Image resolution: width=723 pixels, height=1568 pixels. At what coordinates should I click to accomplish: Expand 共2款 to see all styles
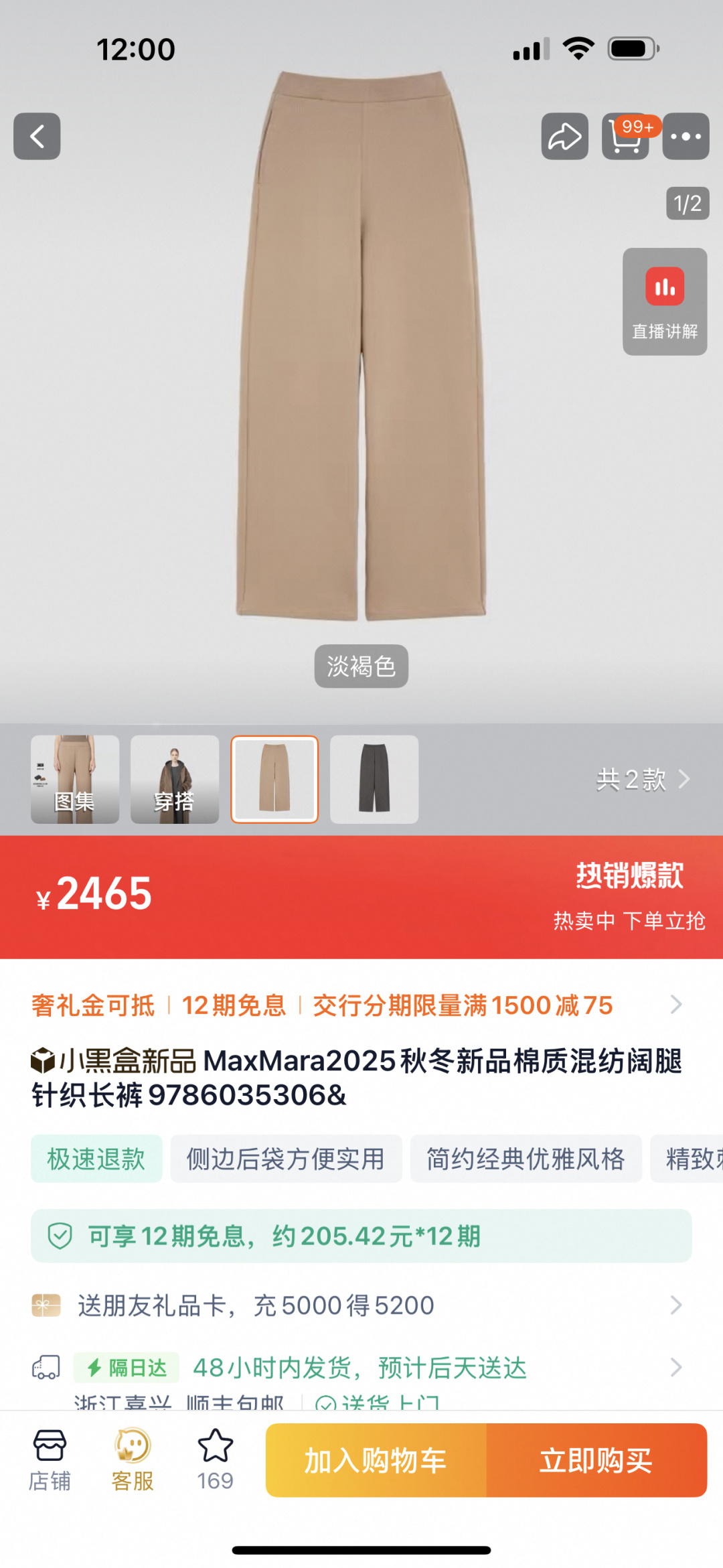(643, 780)
